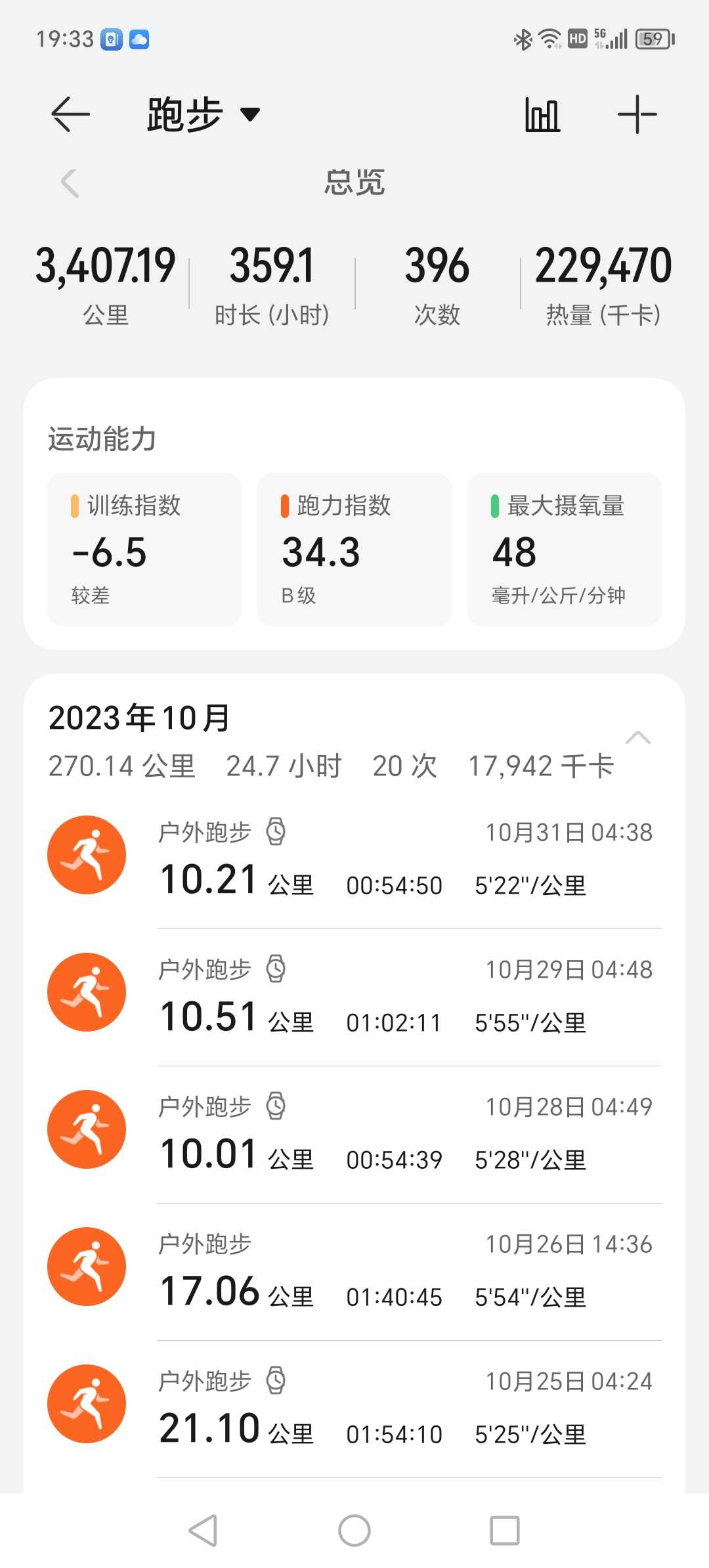Collapse the 2023年10月 section
The height and width of the screenshot is (1568, 709).
(x=638, y=738)
